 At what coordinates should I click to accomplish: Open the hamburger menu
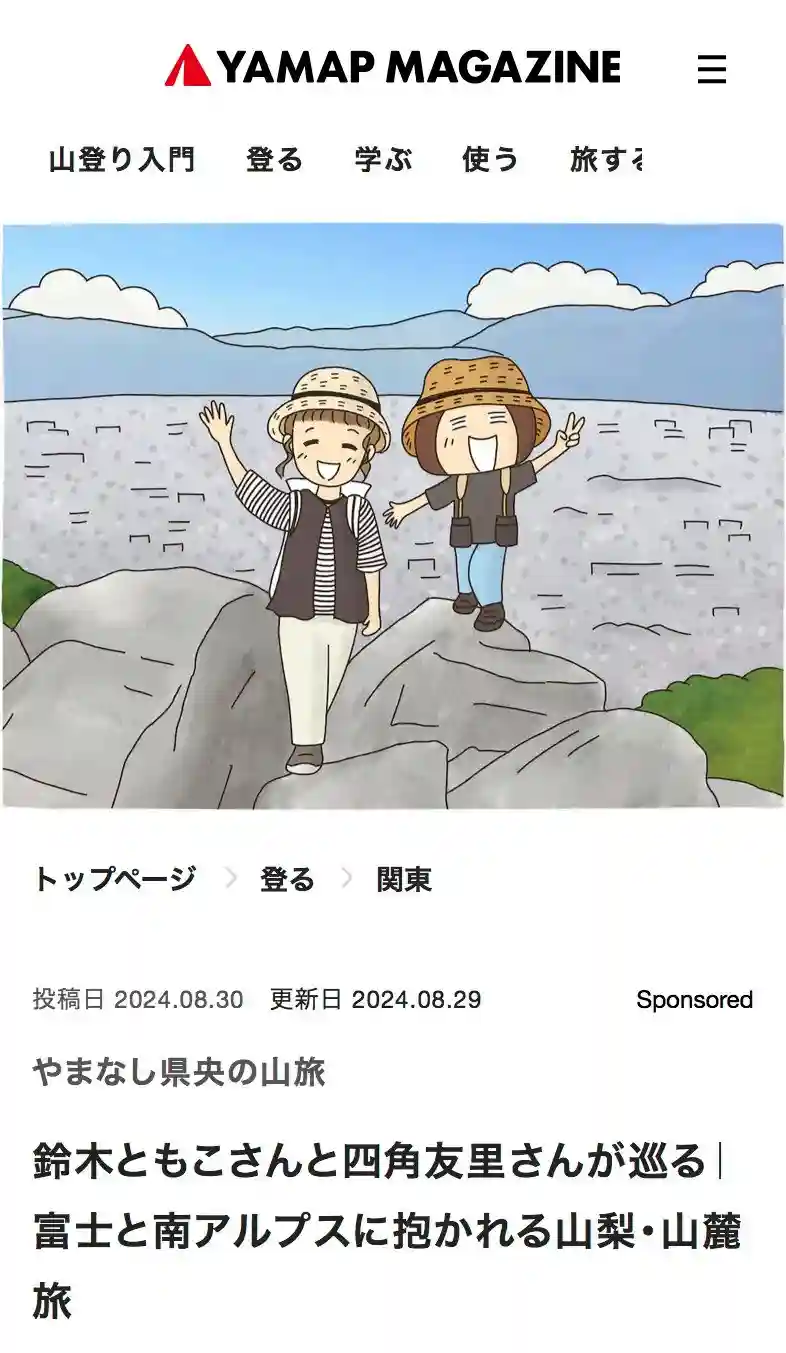711,69
